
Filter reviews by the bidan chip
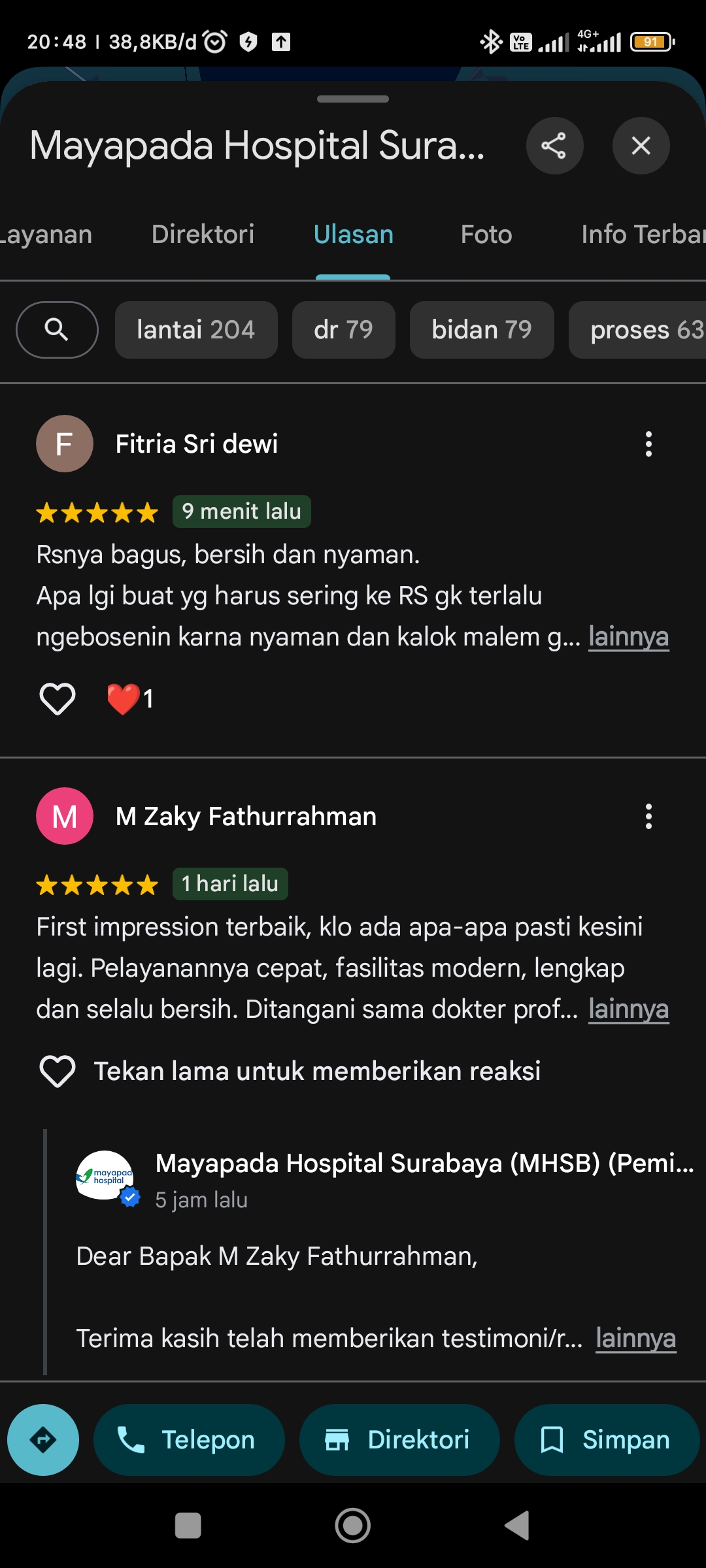[x=482, y=330]
